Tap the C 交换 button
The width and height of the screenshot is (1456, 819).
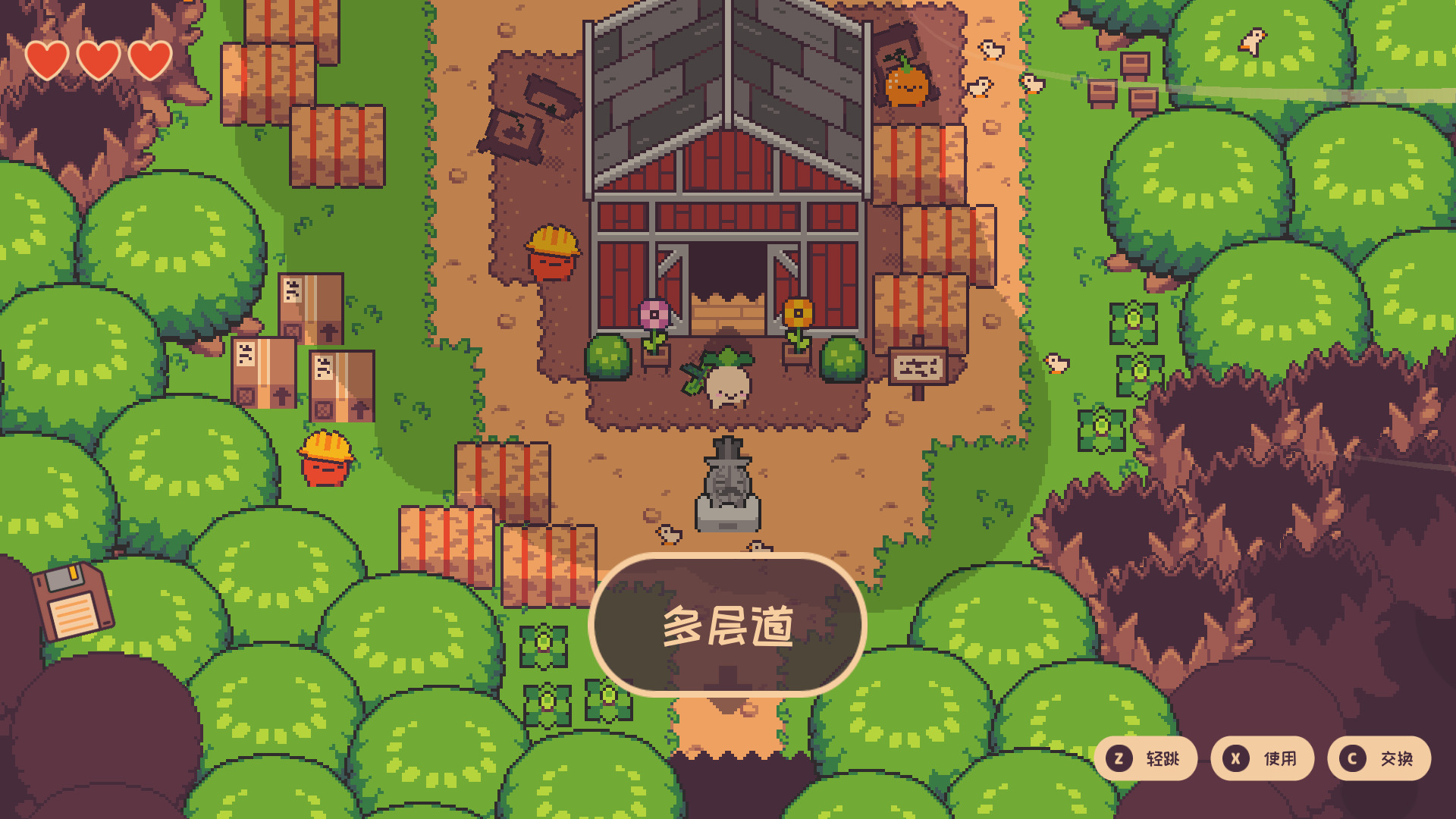click(x=1379, y=758)
